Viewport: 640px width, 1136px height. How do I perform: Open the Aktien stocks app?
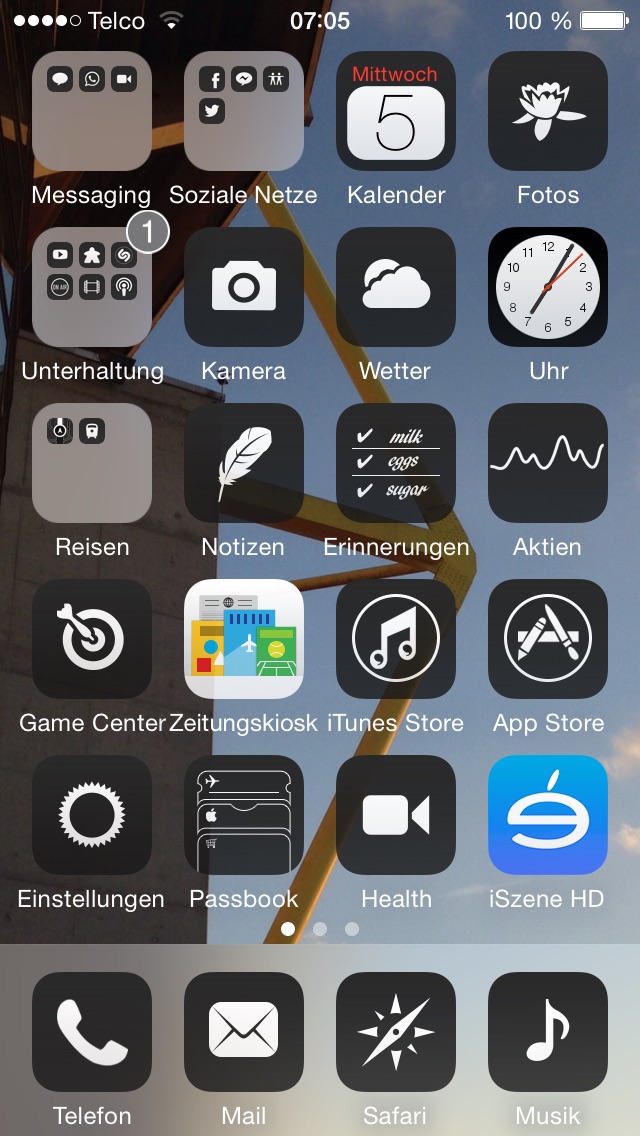click(x=548, y=463)
